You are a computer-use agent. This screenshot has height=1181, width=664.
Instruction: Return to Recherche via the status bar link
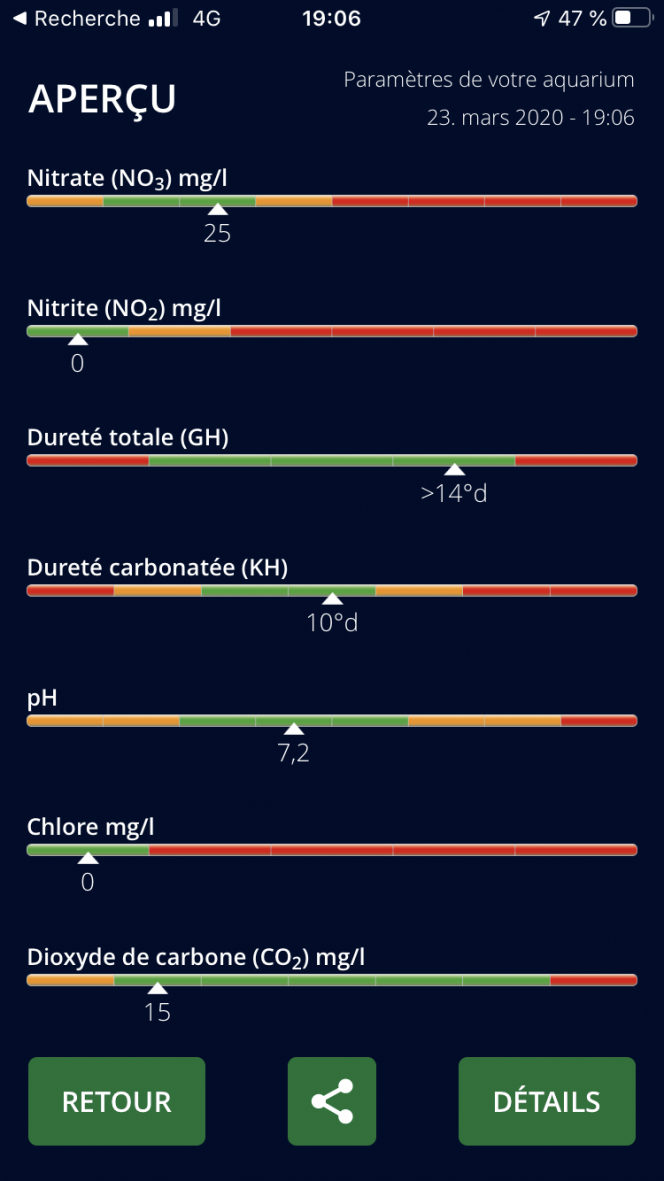coord(77,19)
